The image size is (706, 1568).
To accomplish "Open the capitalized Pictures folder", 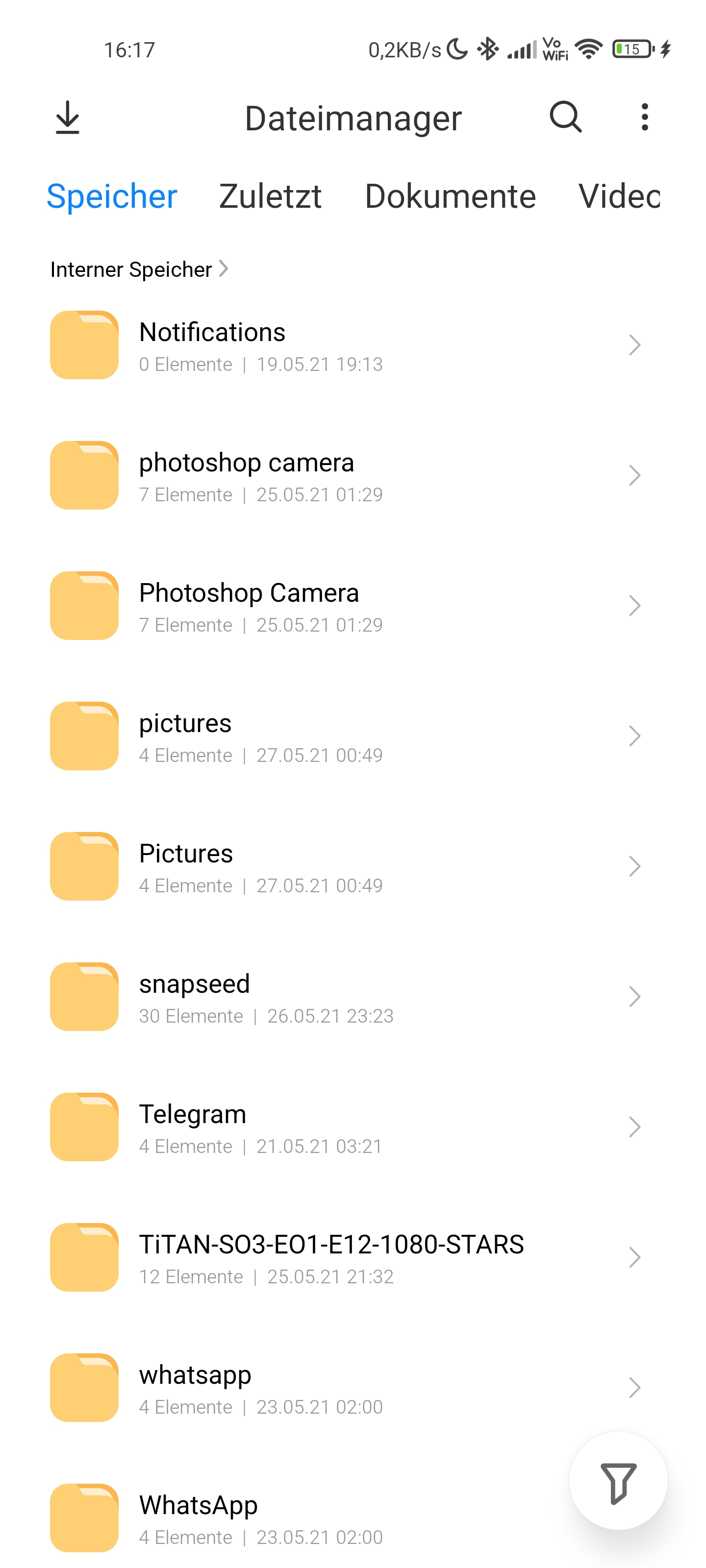I will point(353,866).
